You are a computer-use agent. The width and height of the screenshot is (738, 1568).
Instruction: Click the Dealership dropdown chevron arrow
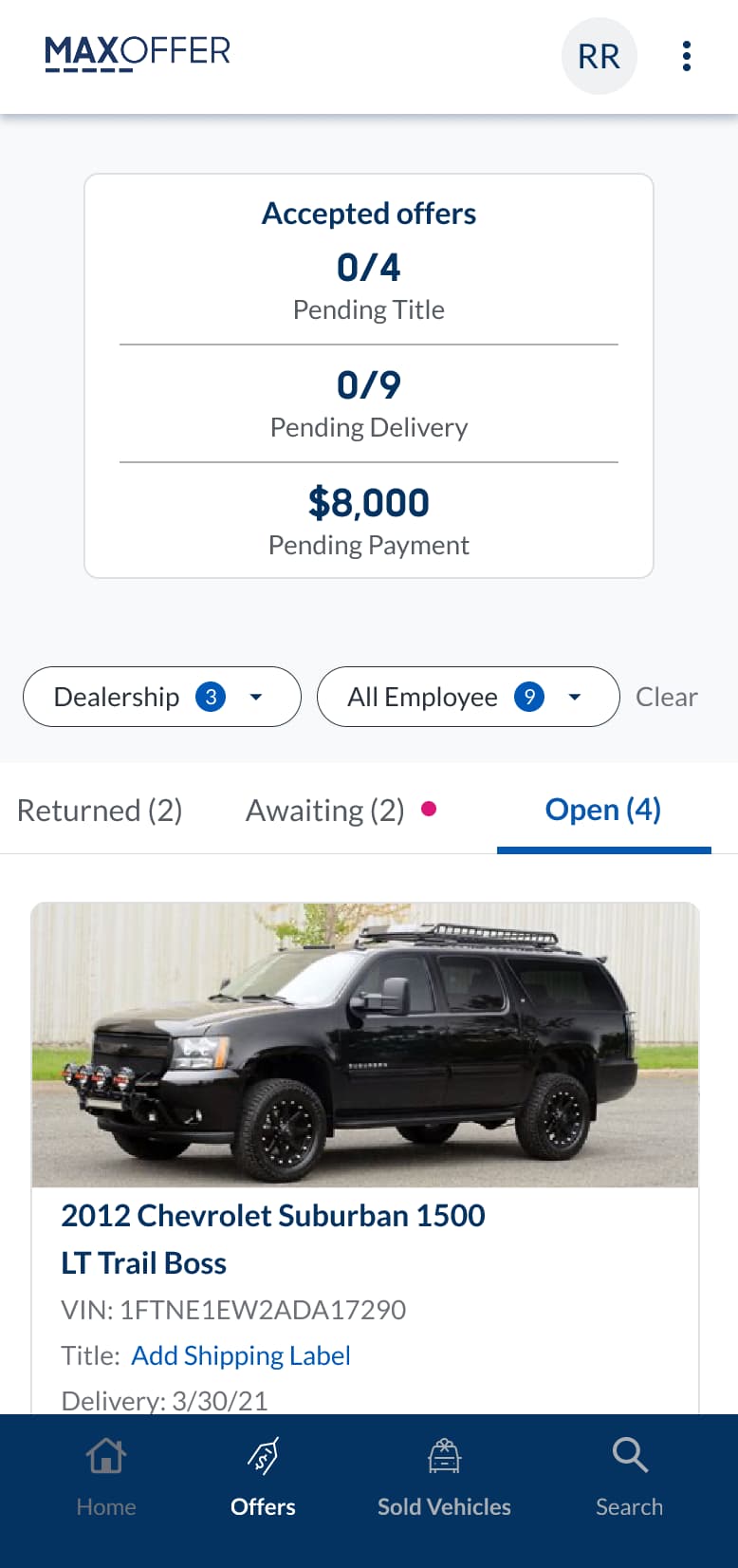point(254,697)
